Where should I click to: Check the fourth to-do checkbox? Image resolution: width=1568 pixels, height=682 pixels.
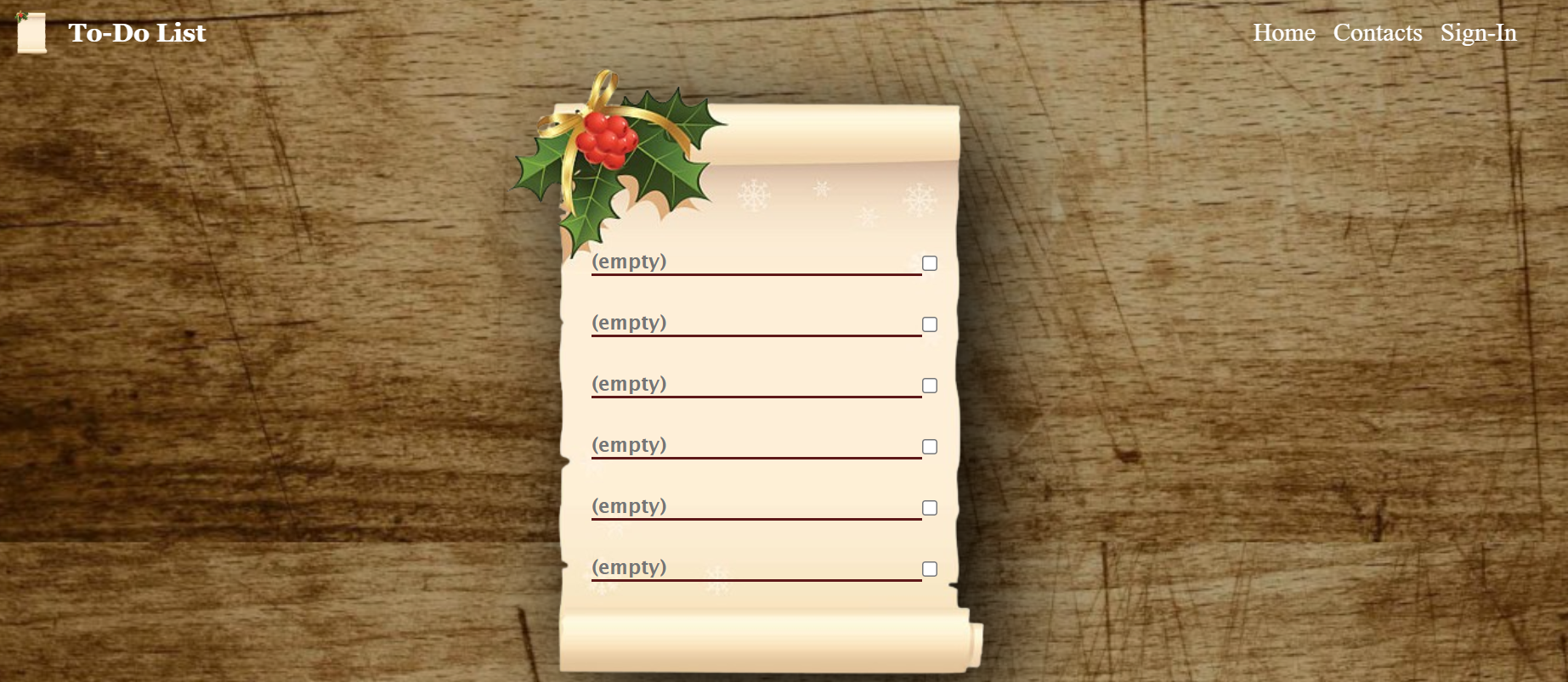tap(930, 447)
